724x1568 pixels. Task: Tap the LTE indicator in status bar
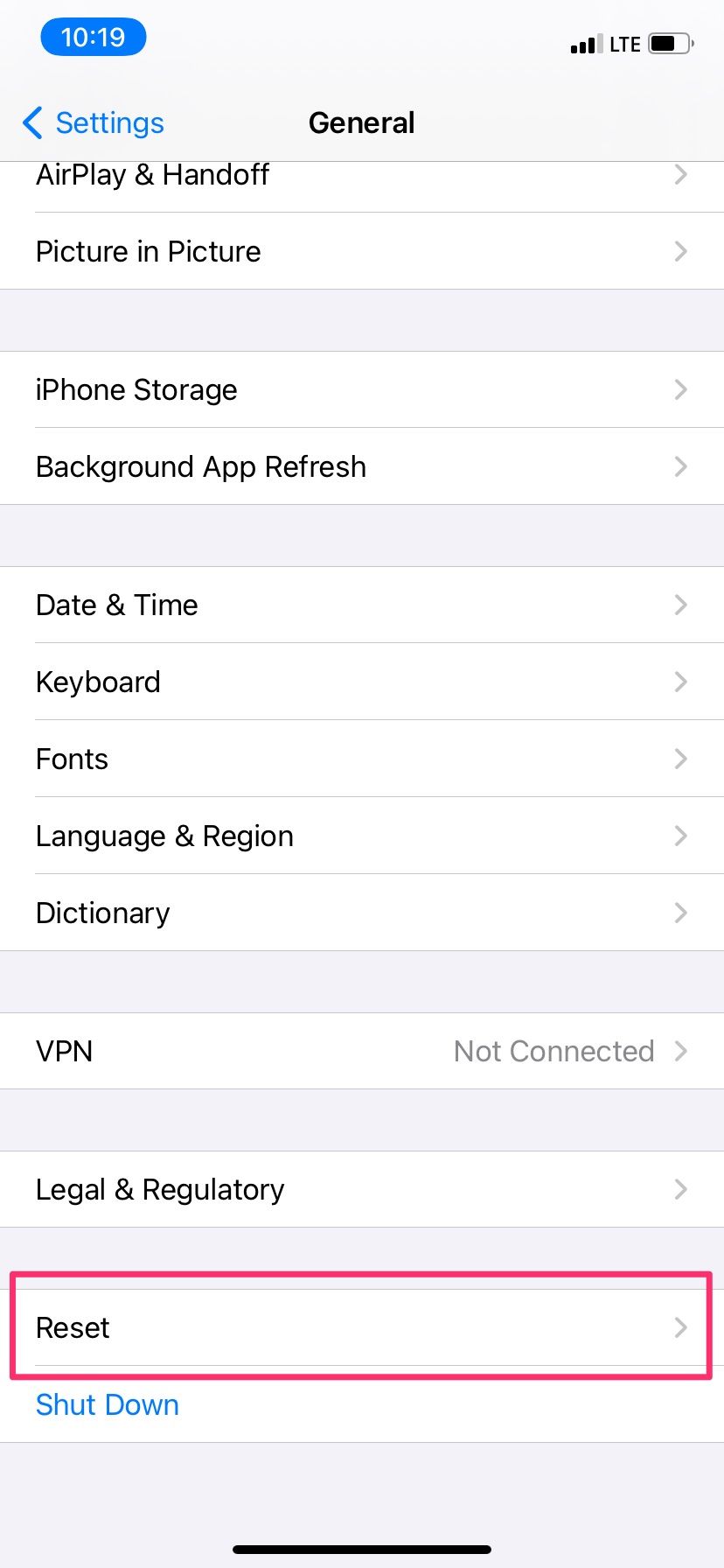627,43
